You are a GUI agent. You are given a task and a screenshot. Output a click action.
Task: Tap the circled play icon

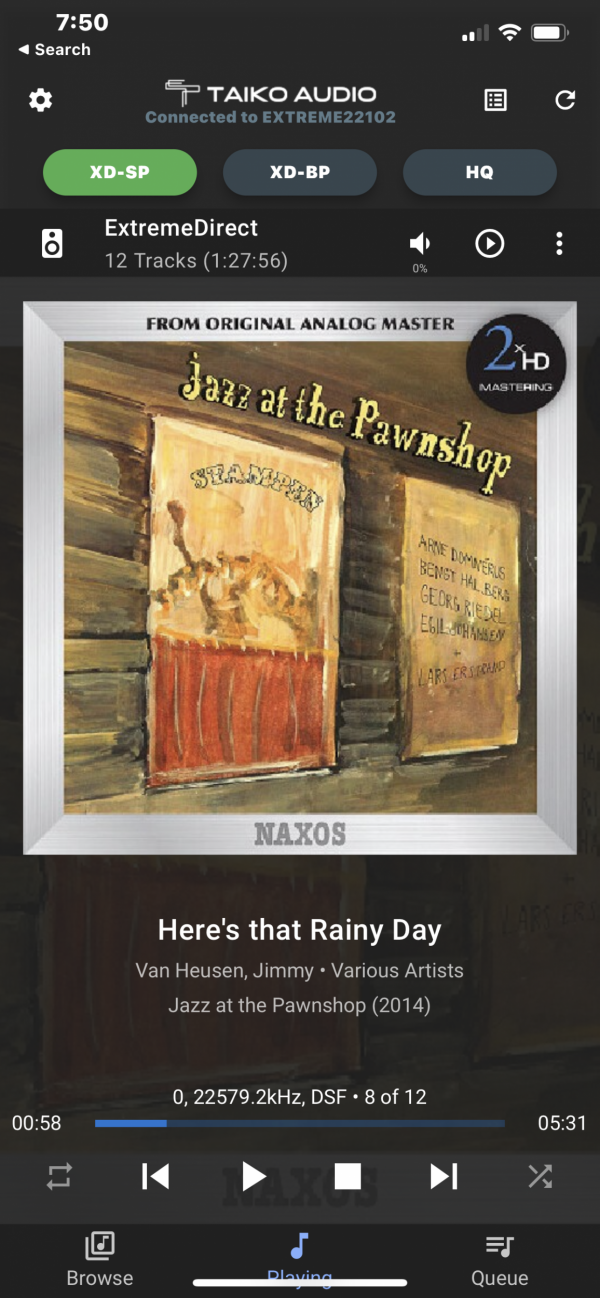(x=489, y=243)
